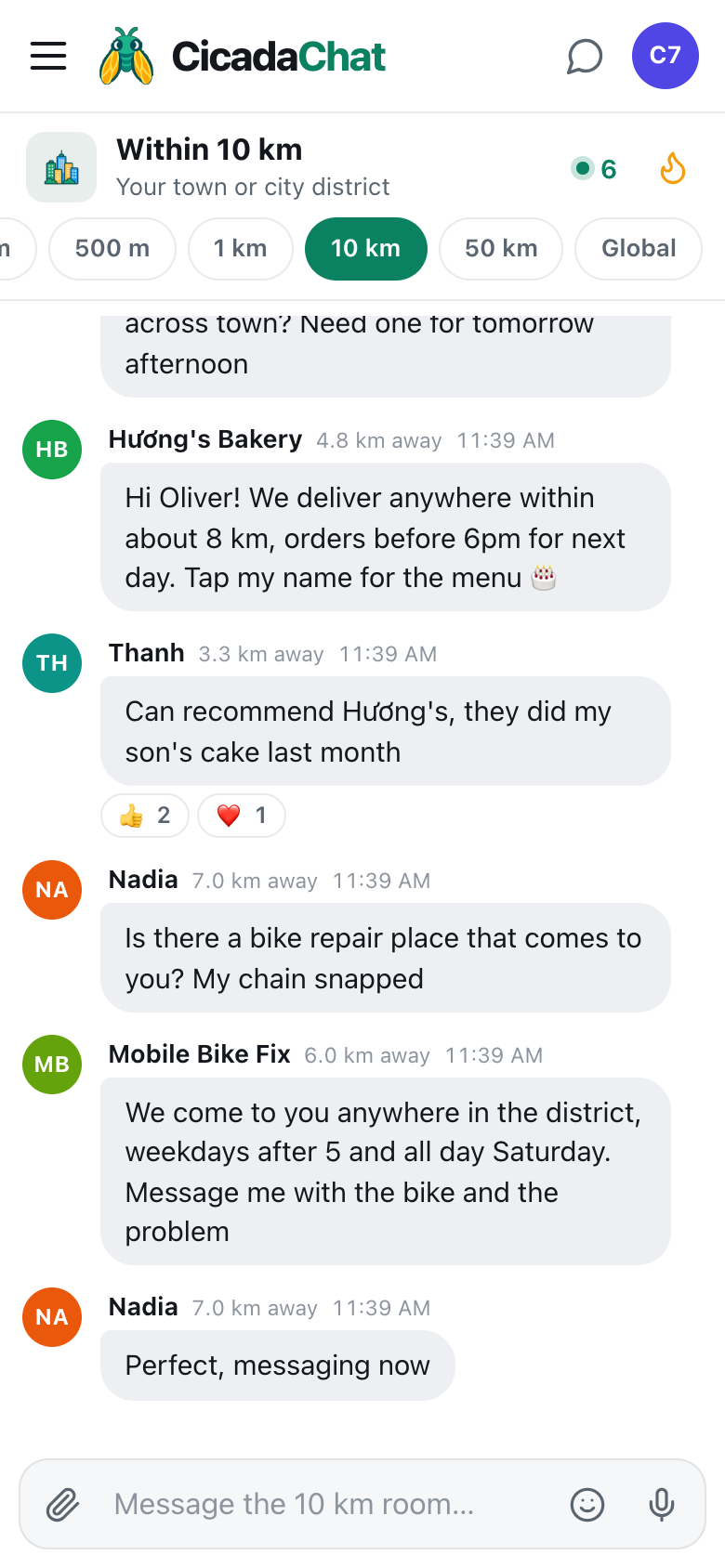The height and width of the screenshot is (1568, 725).
Task: Tap Hương's Bakery name for the menu
Action: 205,439
